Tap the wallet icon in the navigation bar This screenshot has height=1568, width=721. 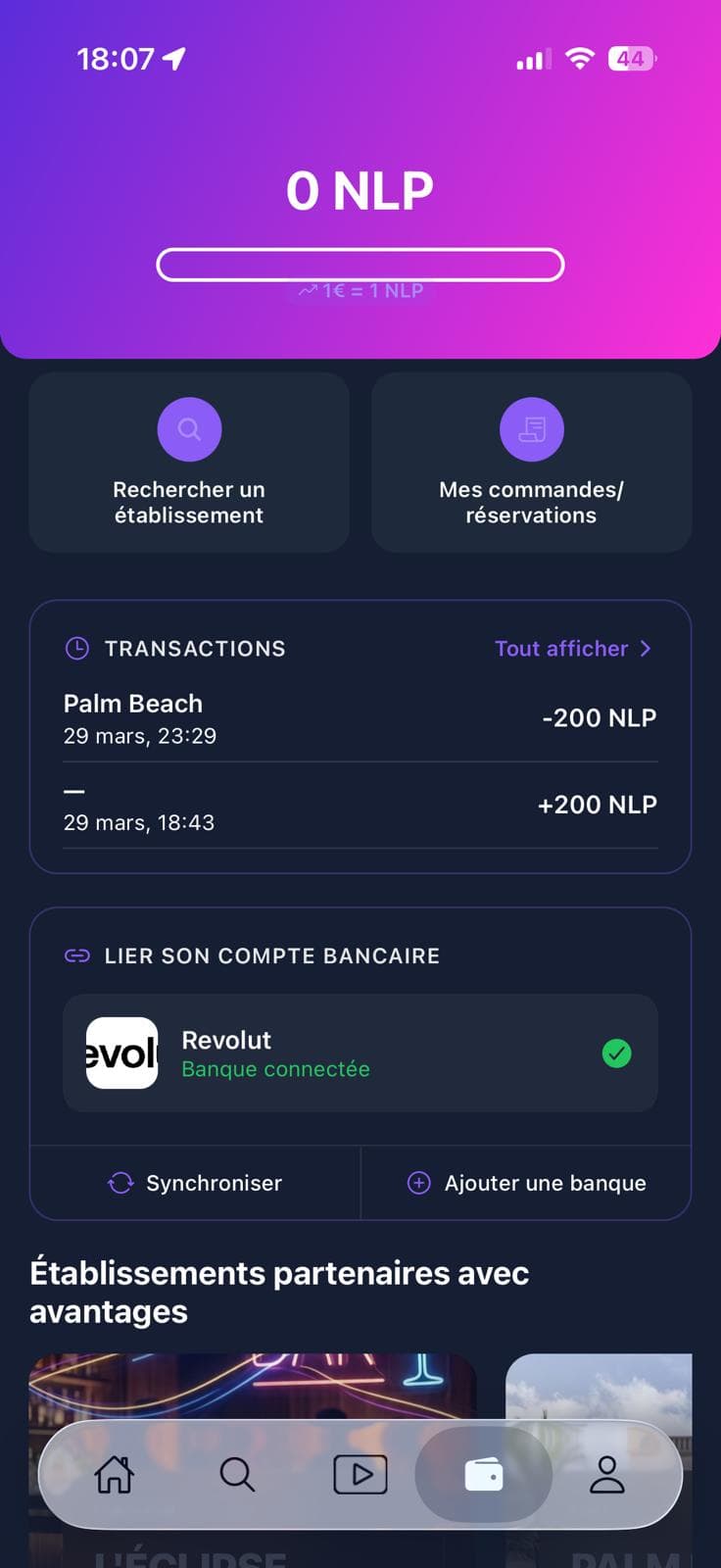point(482,1474)
